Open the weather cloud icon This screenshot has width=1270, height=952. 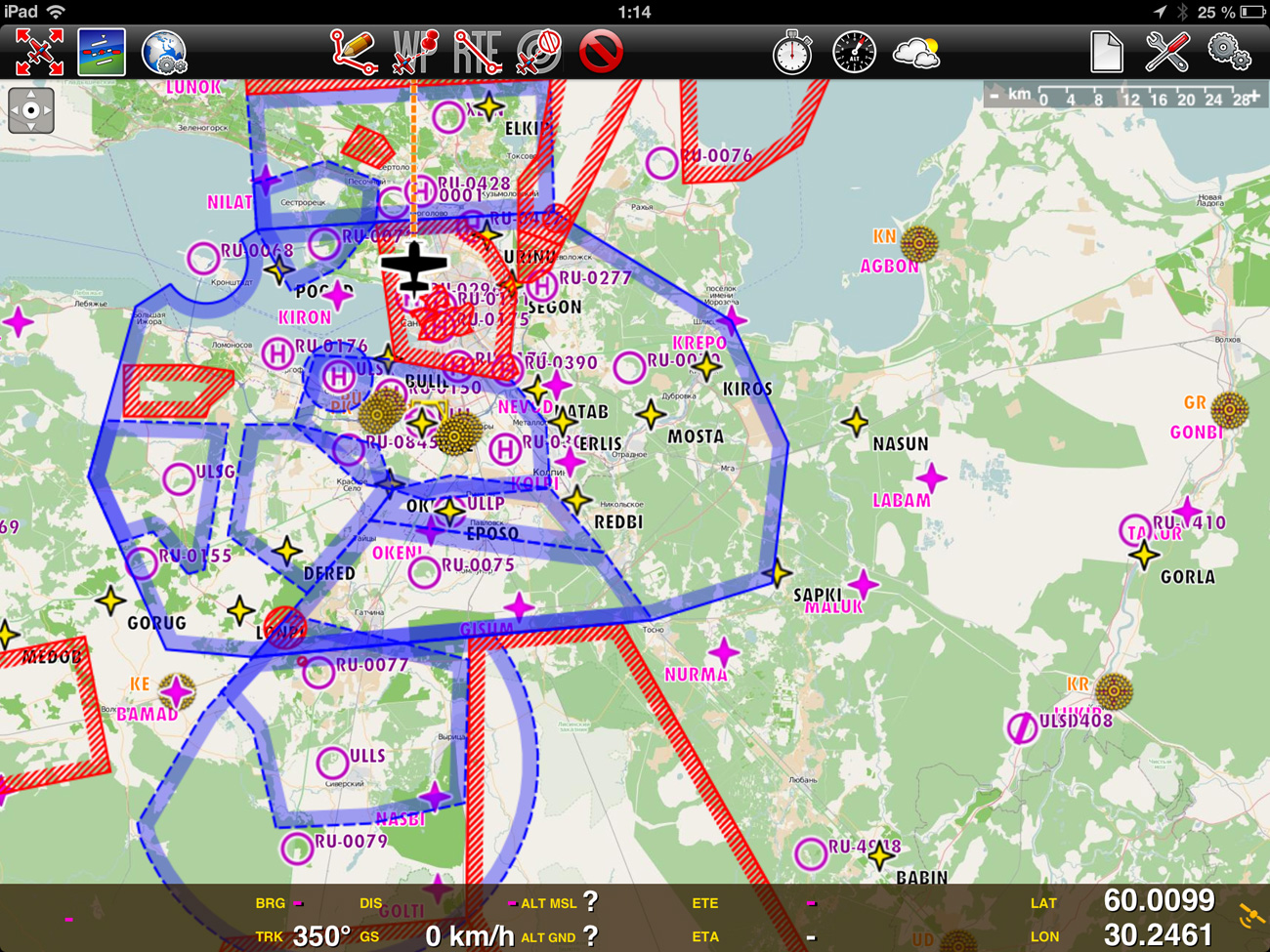915,52
